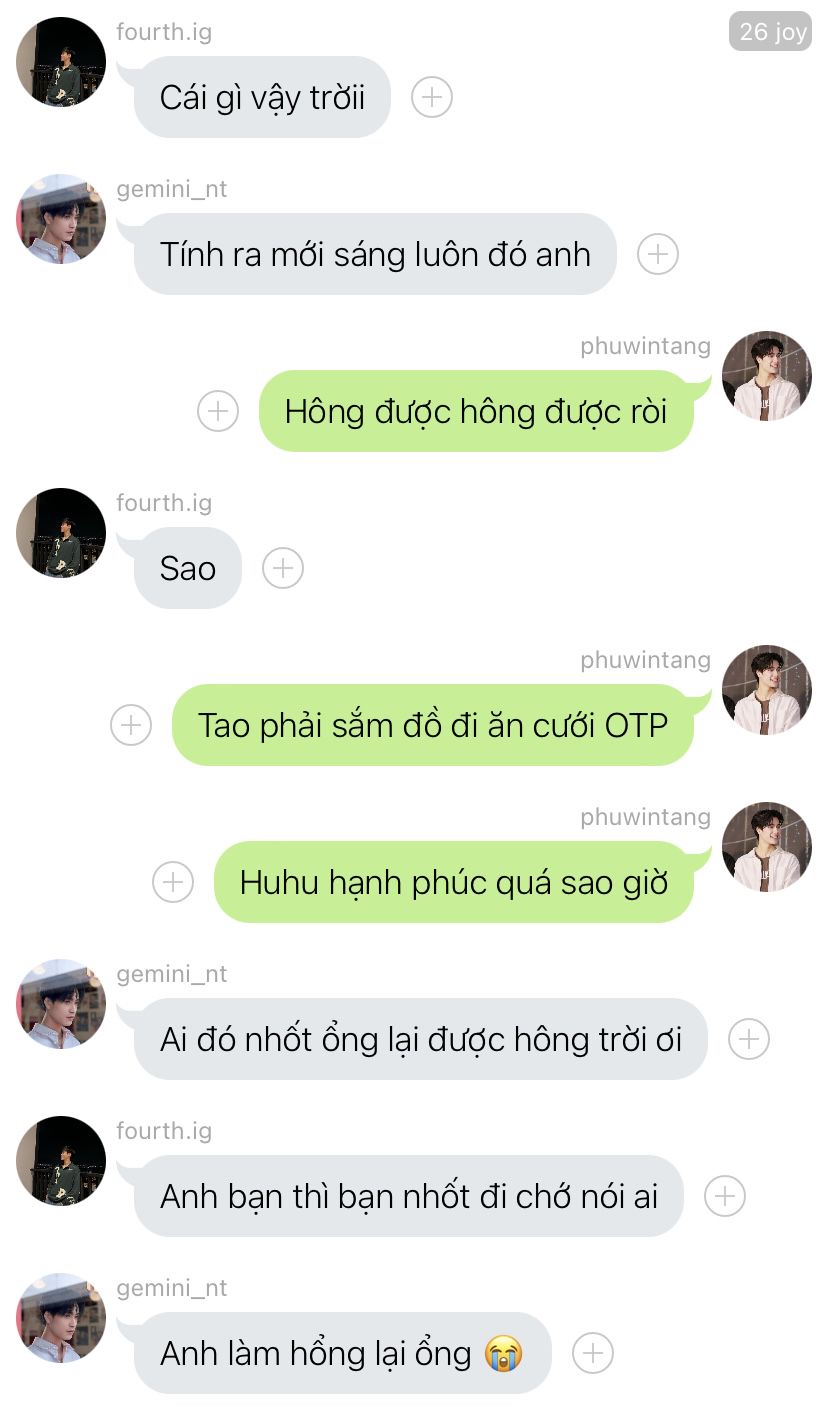
Task: Tap plus next to "Anh bạn thì bạn nhốt đi"
Action: (x=725, y=1196)
